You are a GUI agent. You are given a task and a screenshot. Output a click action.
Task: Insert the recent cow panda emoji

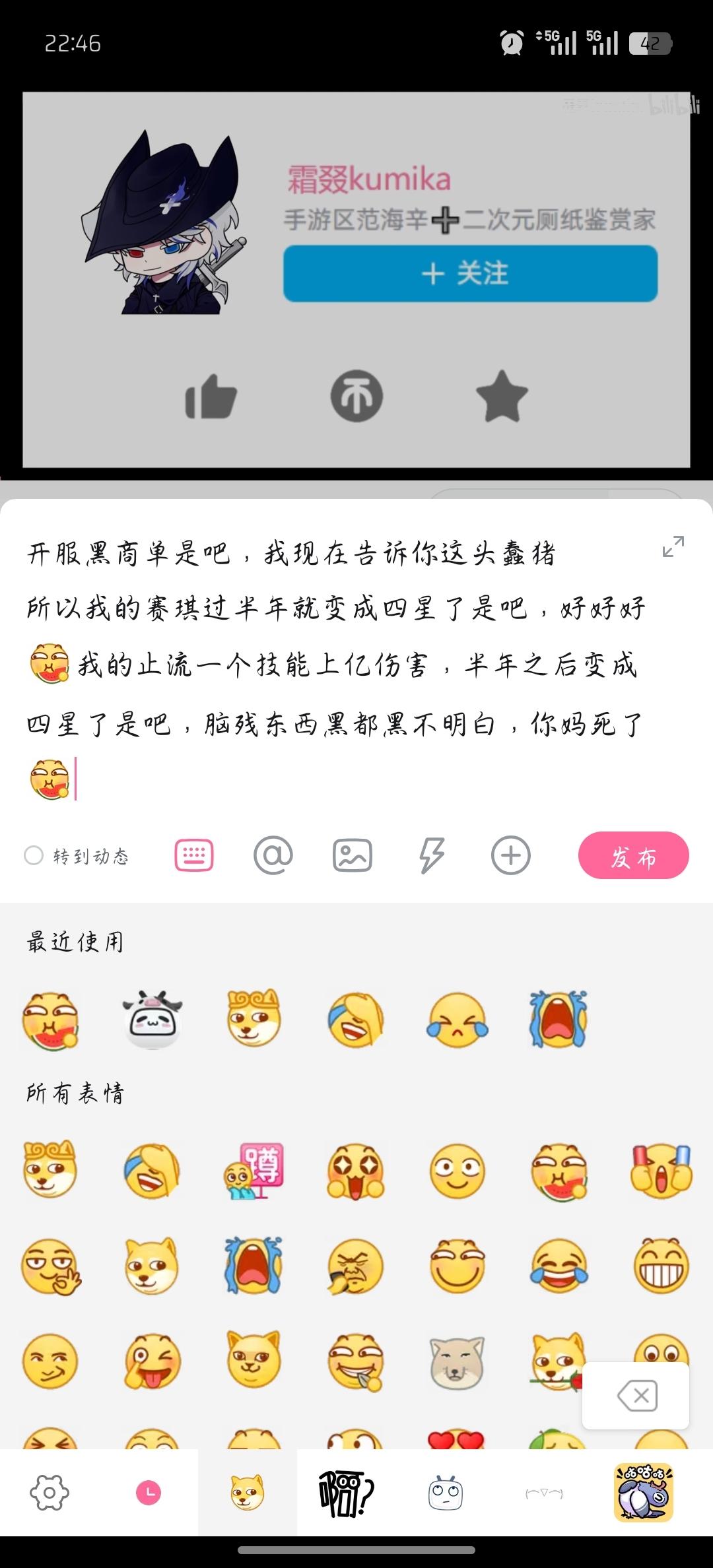click(152, 1020)
